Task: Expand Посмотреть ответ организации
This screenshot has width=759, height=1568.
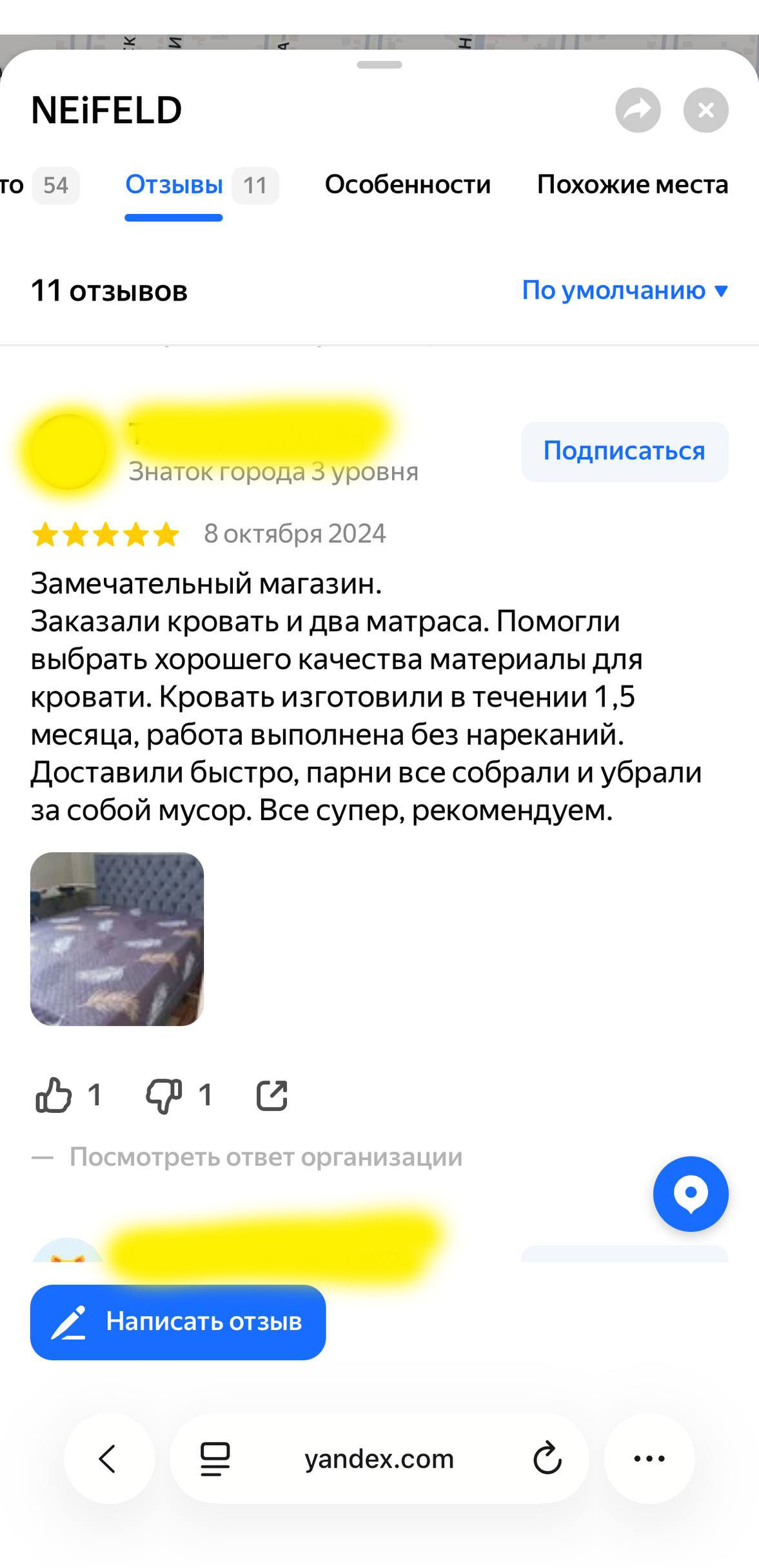Action: point(266,1157)
